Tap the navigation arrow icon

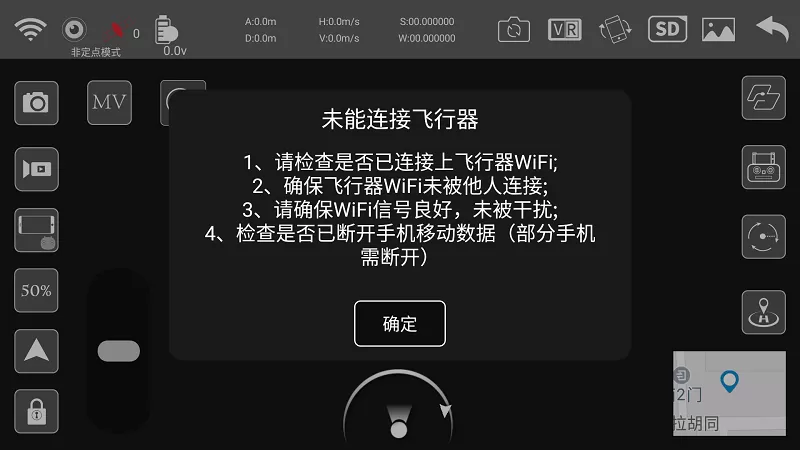[x=37, y=351]
